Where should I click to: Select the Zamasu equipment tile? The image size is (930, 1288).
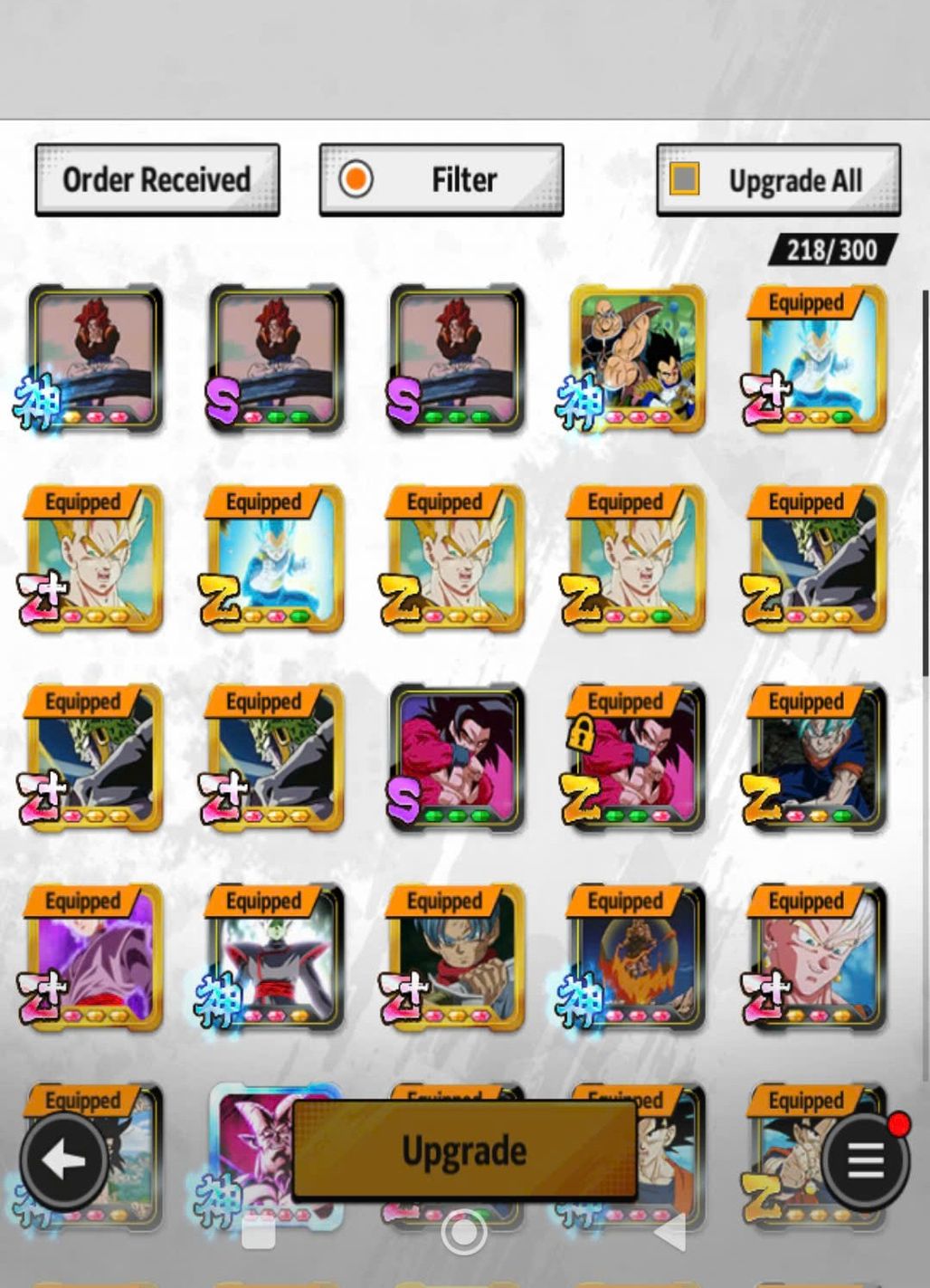pos(276,958)
